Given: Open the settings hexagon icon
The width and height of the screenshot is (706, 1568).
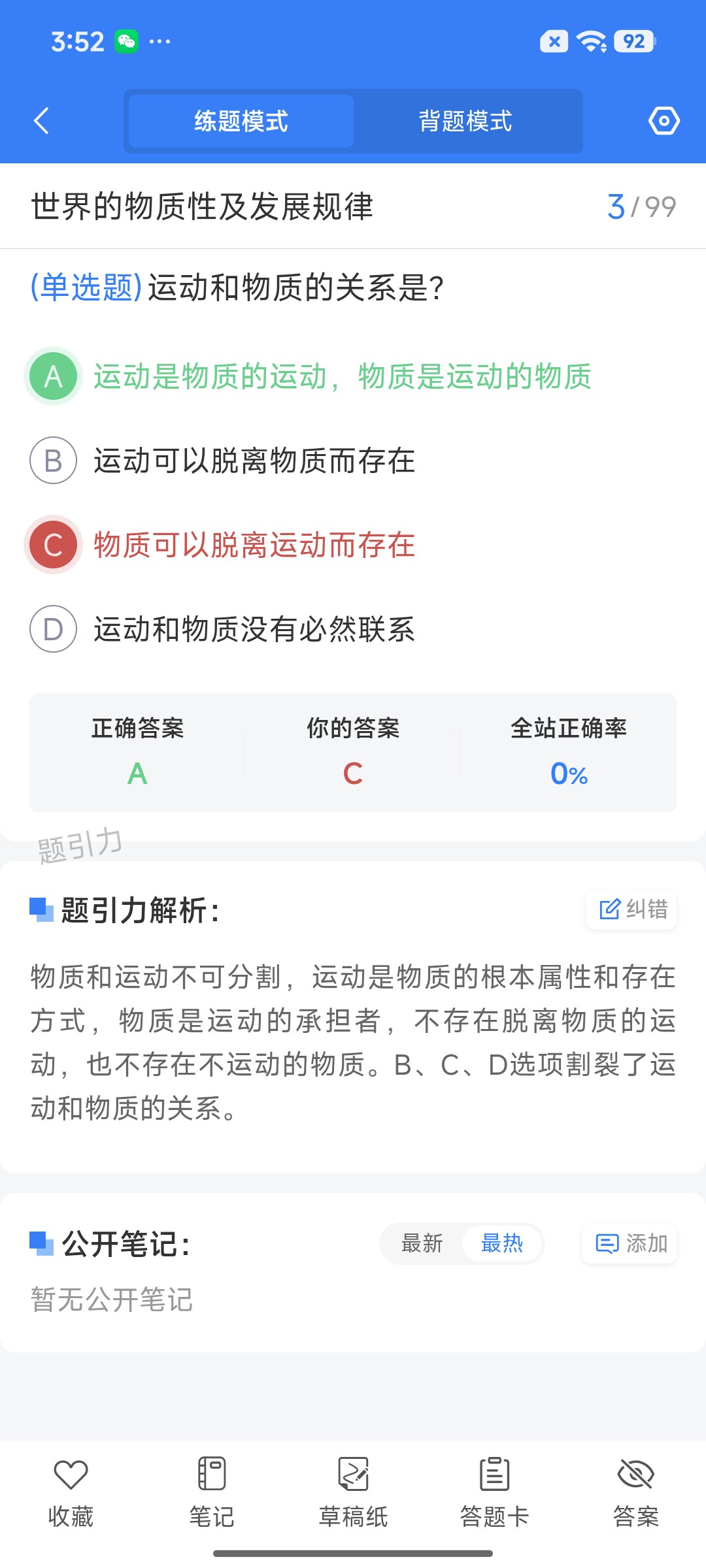Looking at the screenshot, I should (x=664, y=121).
